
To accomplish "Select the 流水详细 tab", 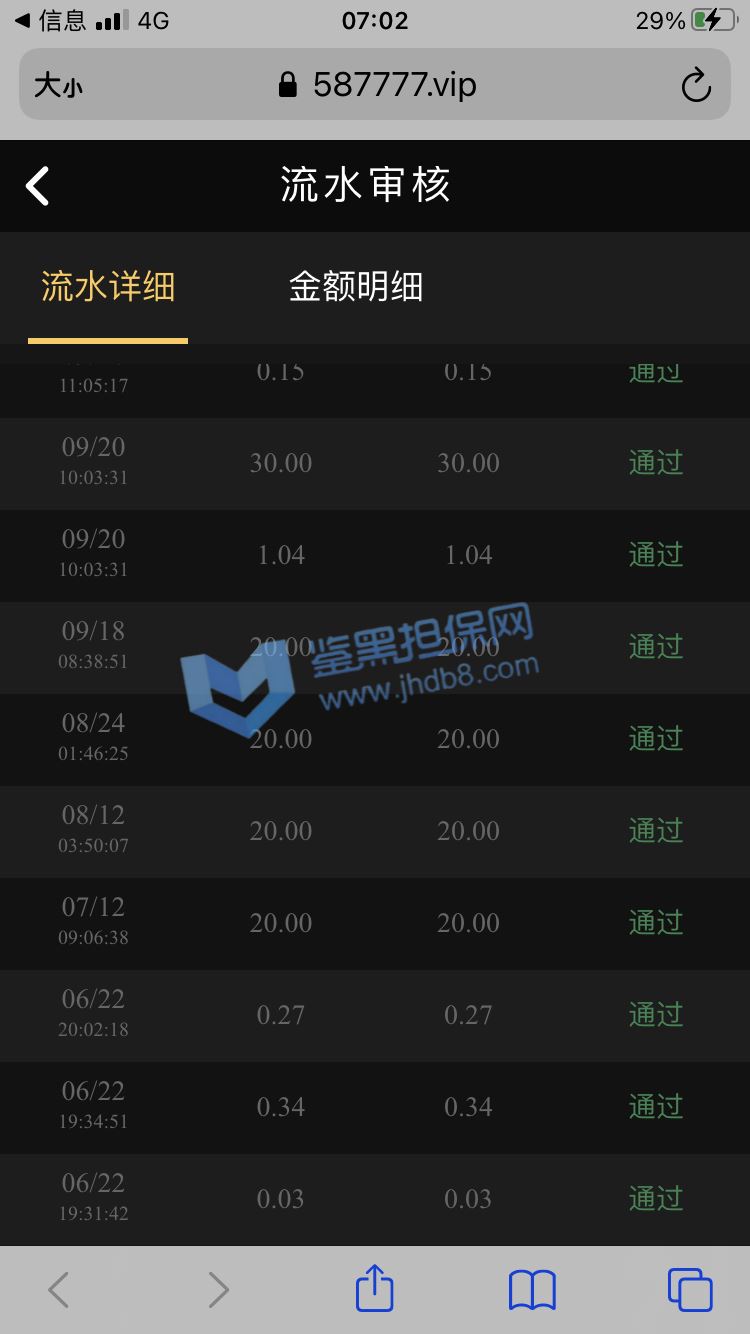I will (x=108, y=287).
